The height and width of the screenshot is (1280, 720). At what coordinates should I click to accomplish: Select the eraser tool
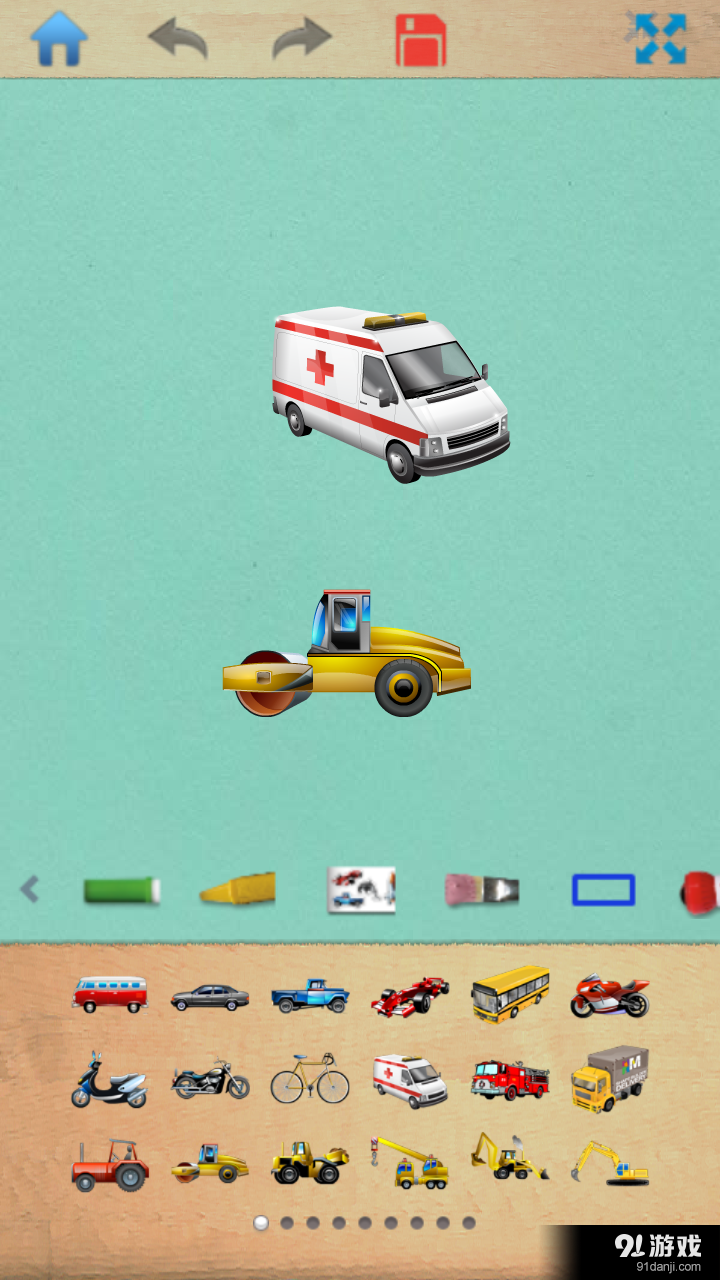point(481,889)
